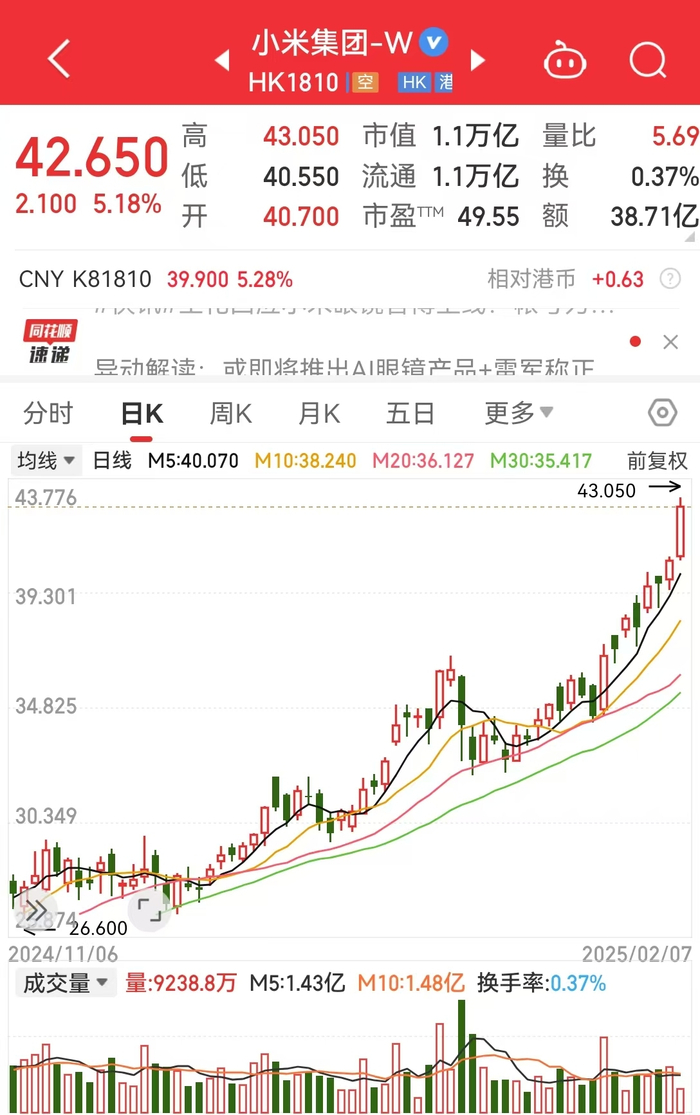Go back using the top-left arrow

pos(59,59)
